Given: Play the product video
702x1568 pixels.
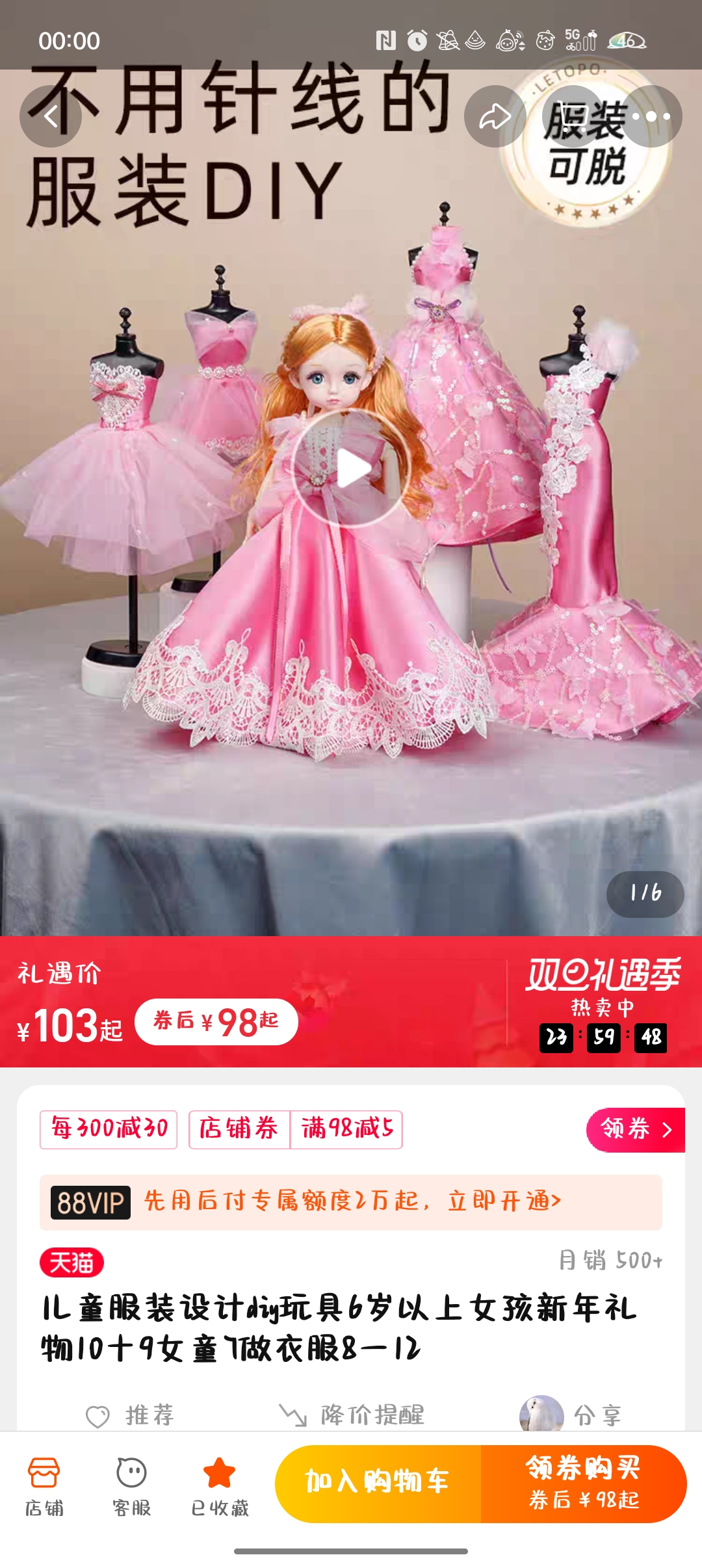Looking at the screenshot, I should [351, 468].
